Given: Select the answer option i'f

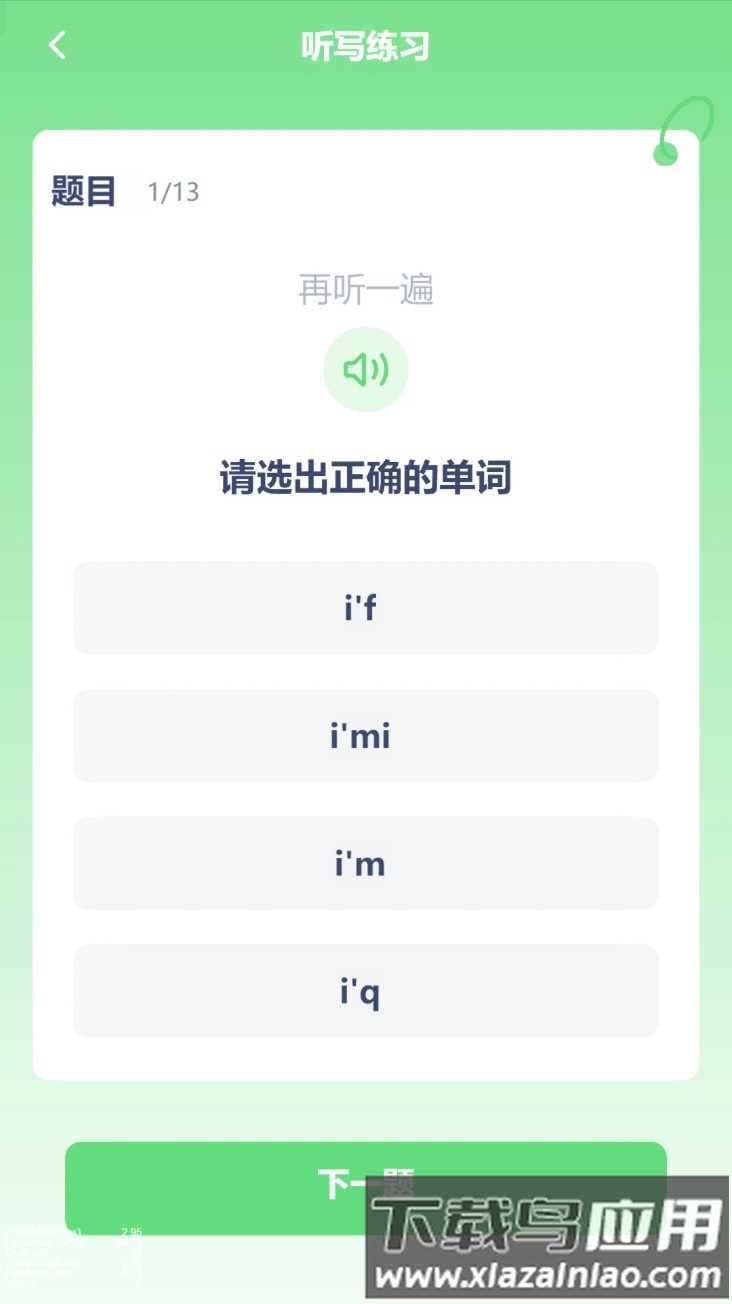Looking at the screenshot, I should (366, 608).
